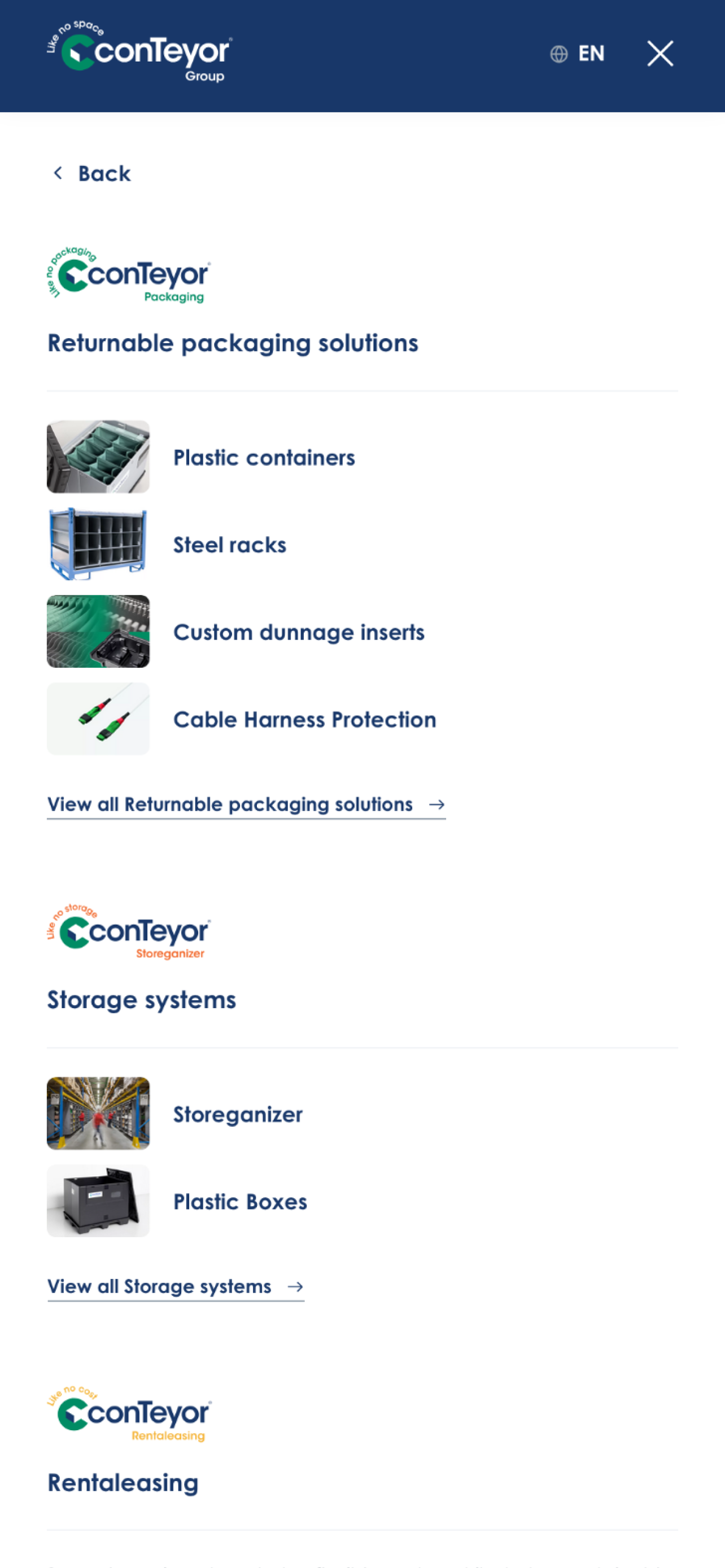View all Storage systems
Screen dimensions: 725x1568
tap(175, 1286)
